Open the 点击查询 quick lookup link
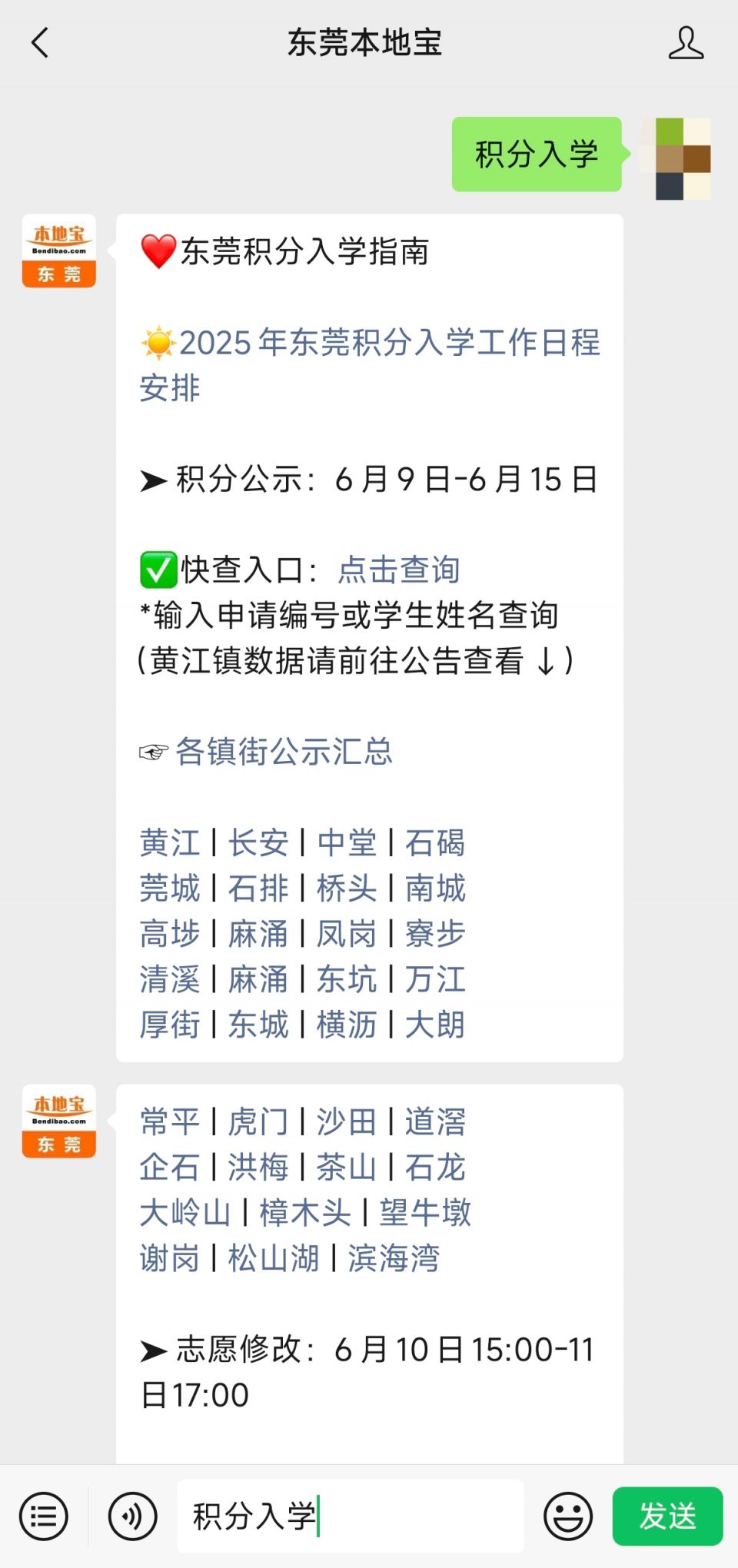 (x=399, y=570)
